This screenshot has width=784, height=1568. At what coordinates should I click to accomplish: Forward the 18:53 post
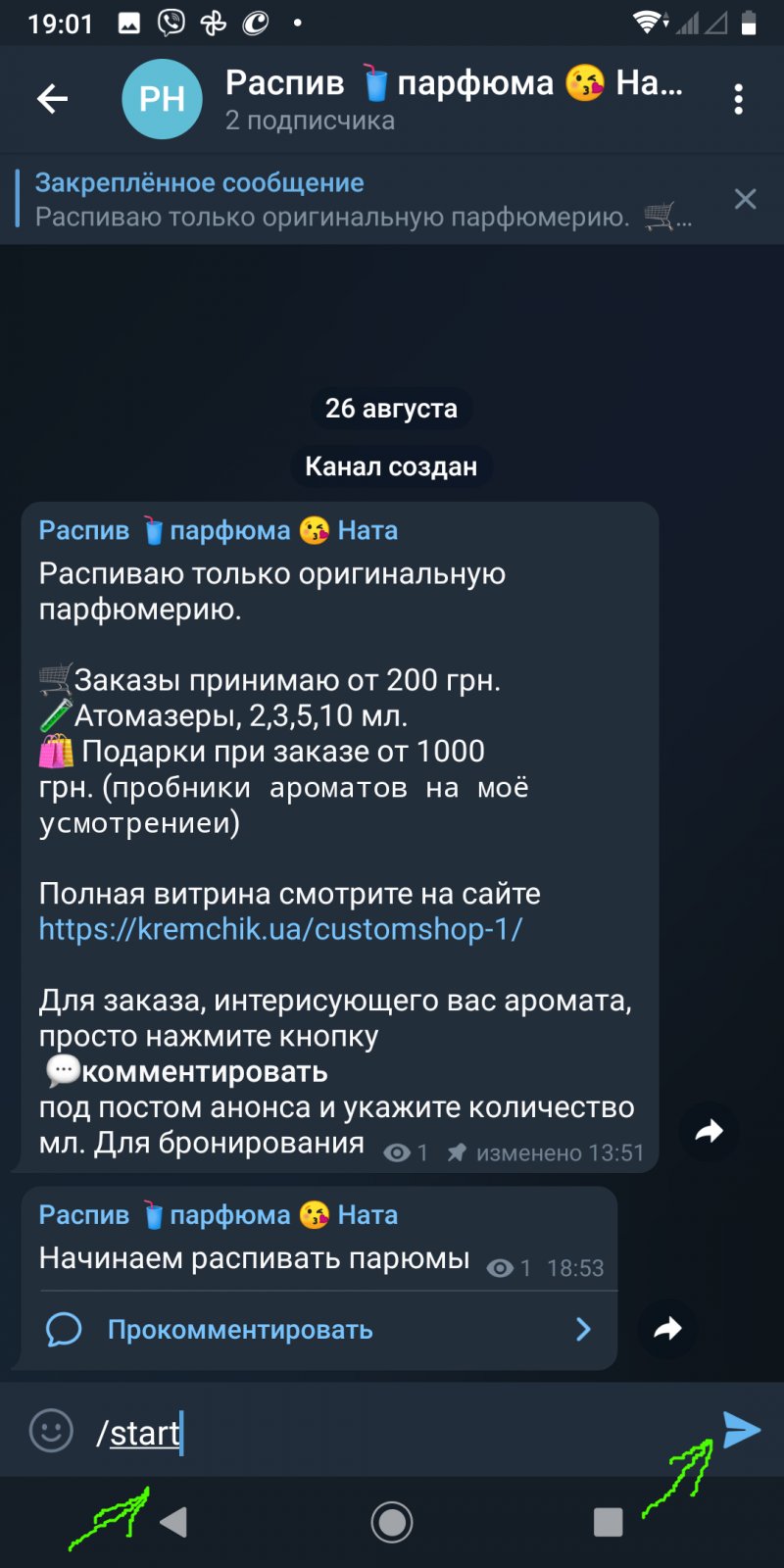(667, 1329)
